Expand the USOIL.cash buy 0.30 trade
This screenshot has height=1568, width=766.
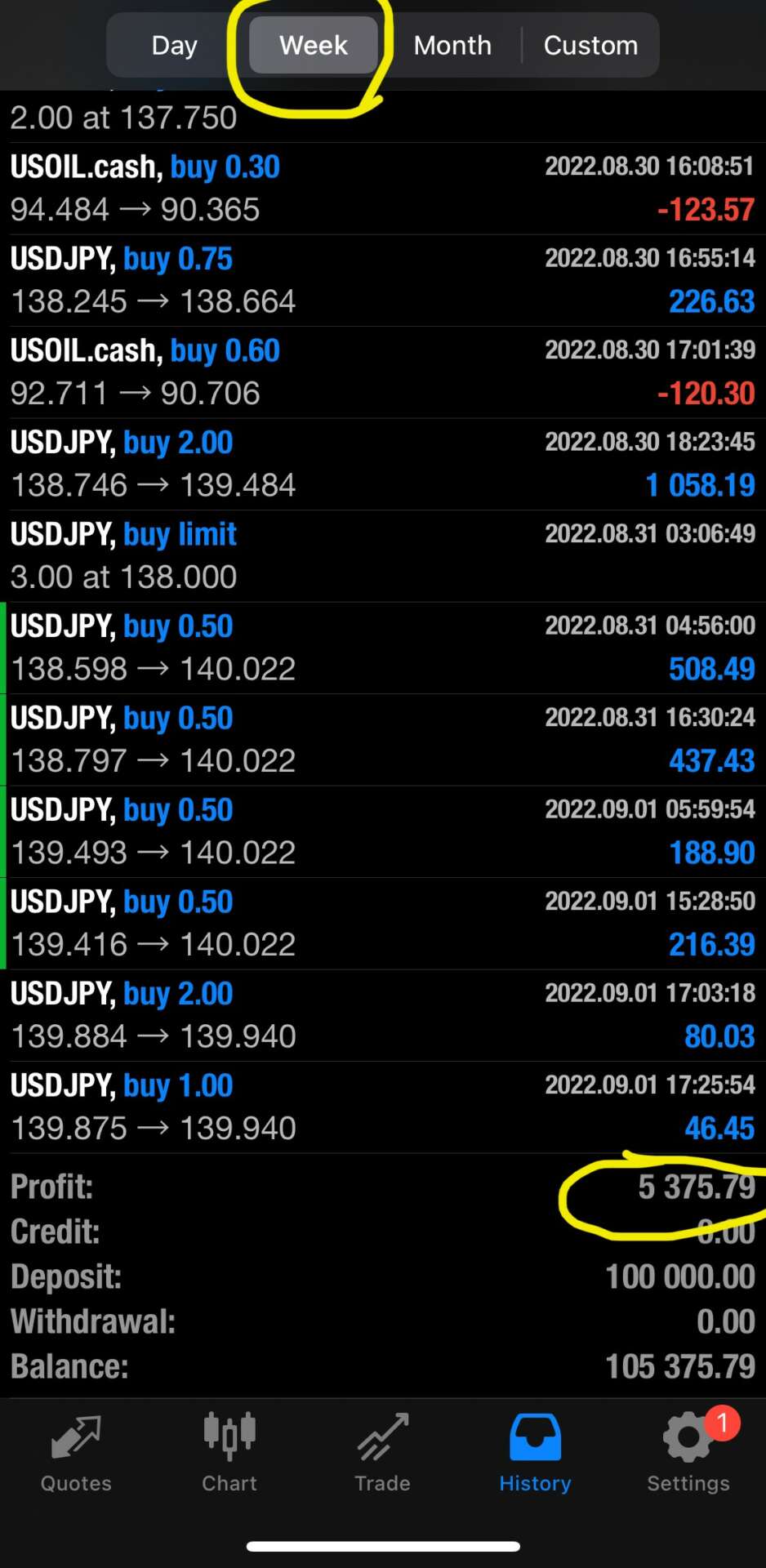pos(382,189)
